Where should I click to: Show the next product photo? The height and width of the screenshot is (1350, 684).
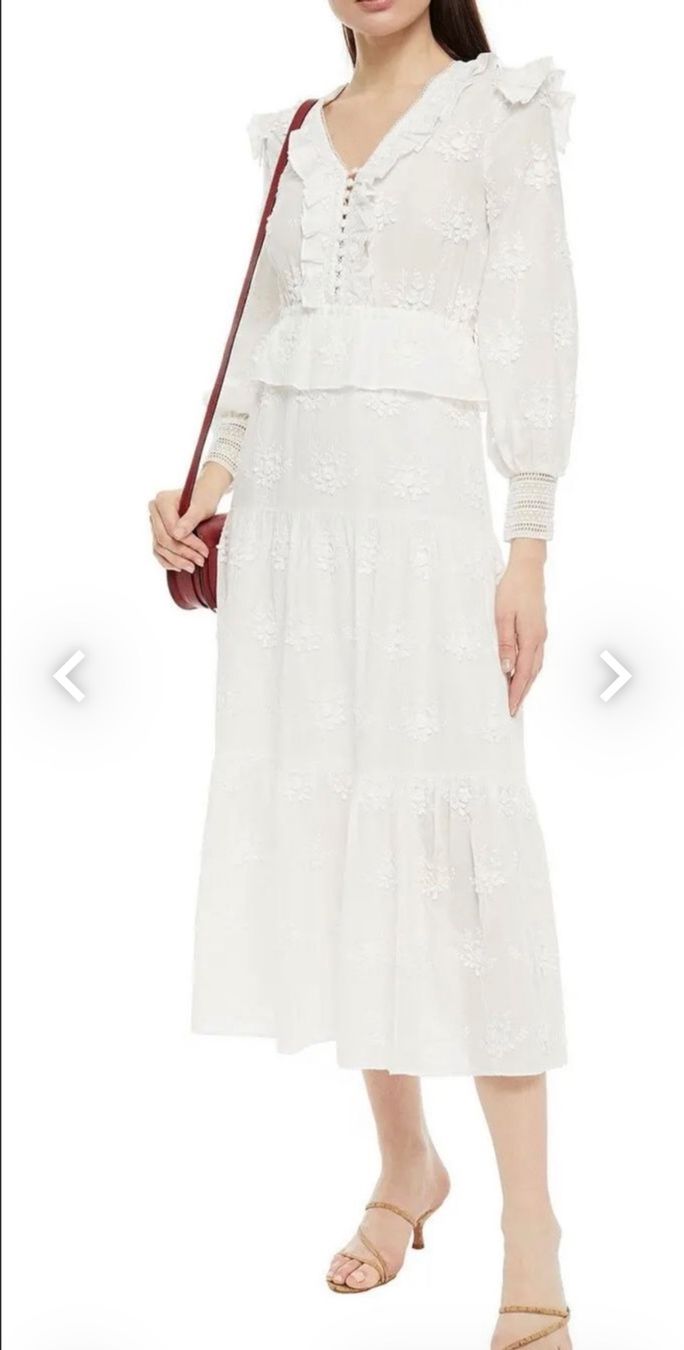click(615, 676)
